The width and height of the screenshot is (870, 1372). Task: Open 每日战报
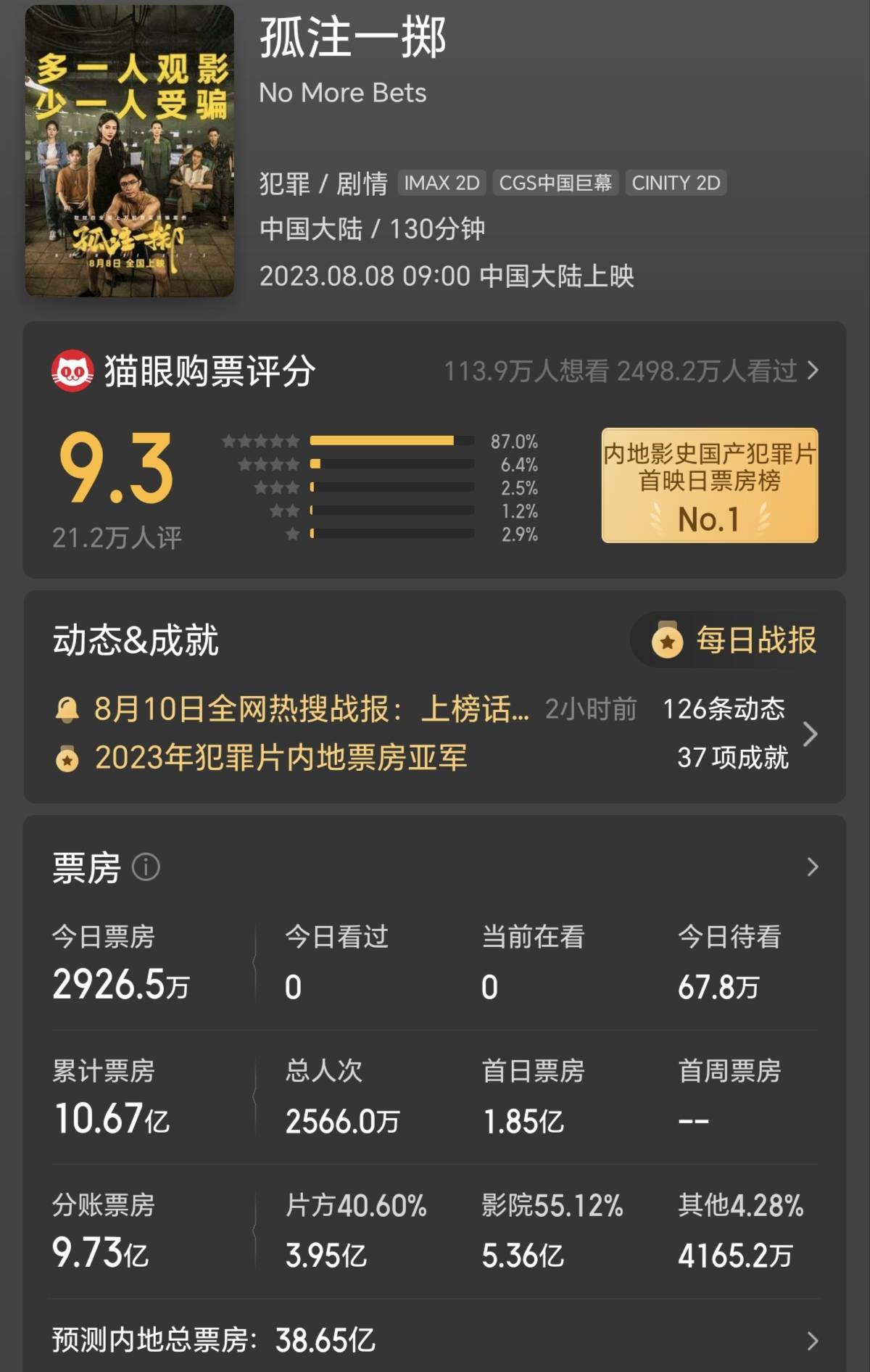pyautogui.click(x=734, y=641)
